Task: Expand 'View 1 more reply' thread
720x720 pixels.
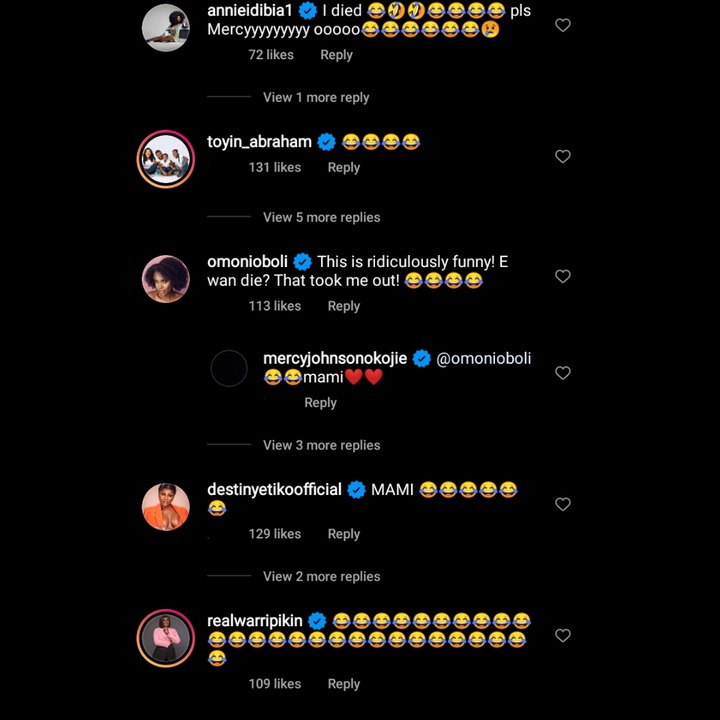Action: point(316,97)
